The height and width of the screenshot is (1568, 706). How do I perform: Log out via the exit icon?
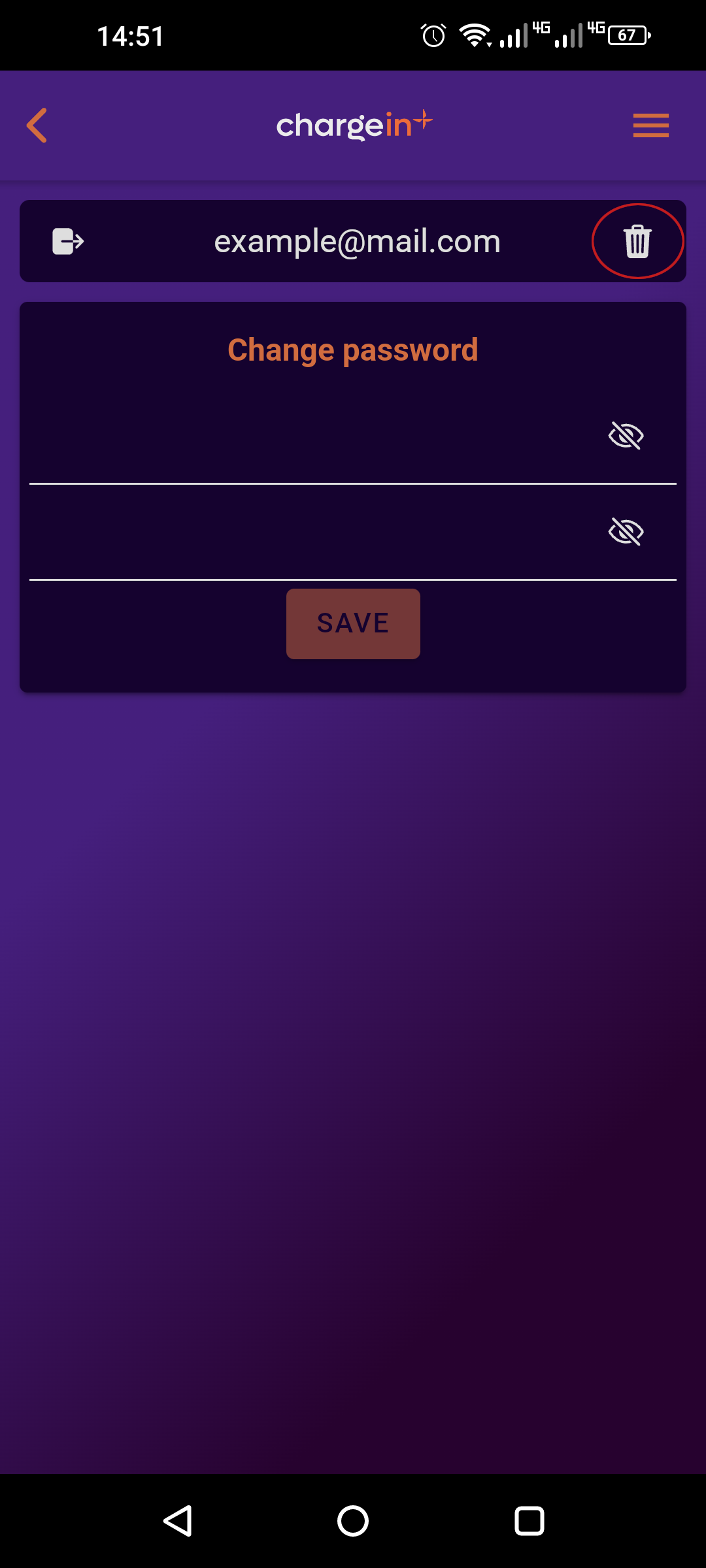click(x=68, y=241)
